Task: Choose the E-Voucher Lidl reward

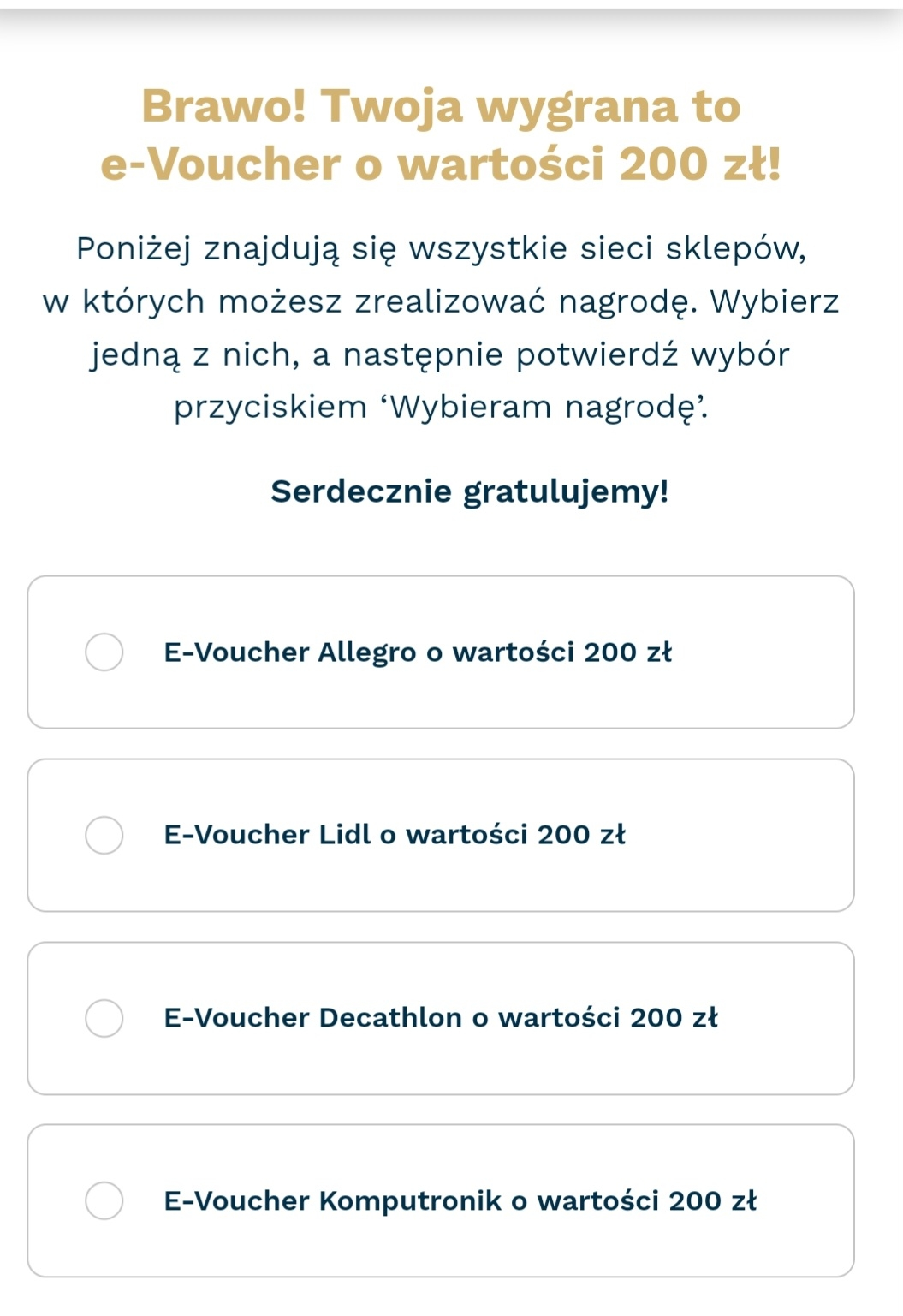Action: tap(104, 835)
